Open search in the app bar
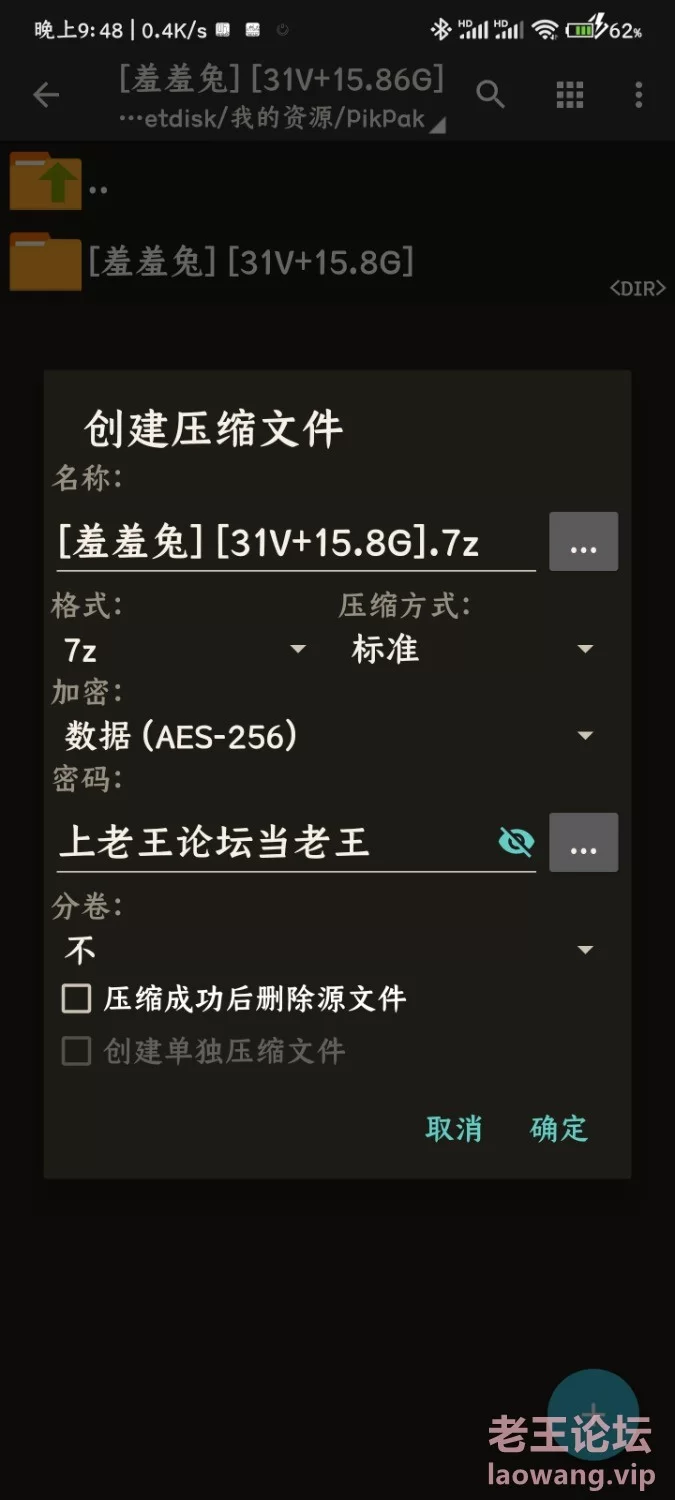This screenshot has width=675, height=1500. pyautogui.click(x=490, y=95)
